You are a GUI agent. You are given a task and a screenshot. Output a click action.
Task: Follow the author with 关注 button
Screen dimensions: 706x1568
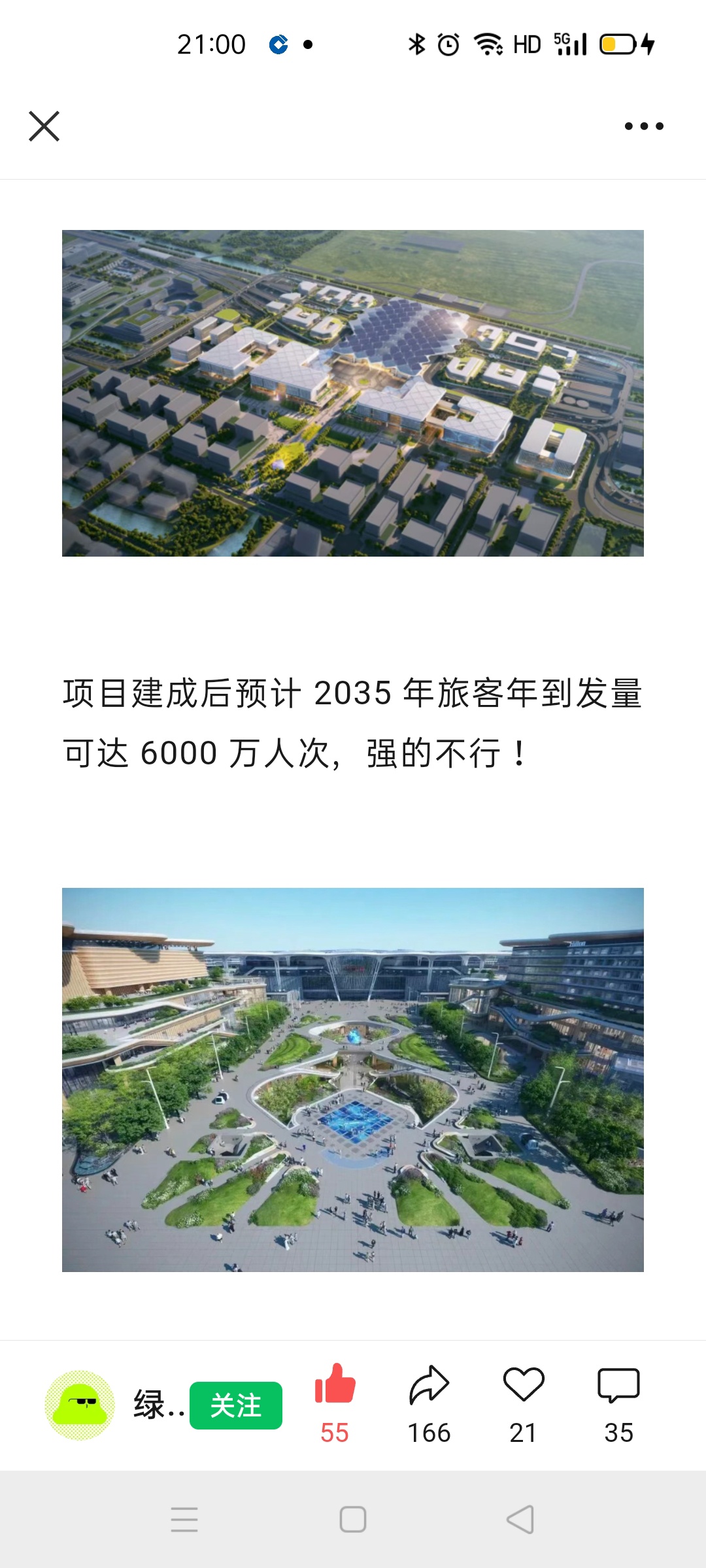pyautogui.click(x=236, y=1405)
